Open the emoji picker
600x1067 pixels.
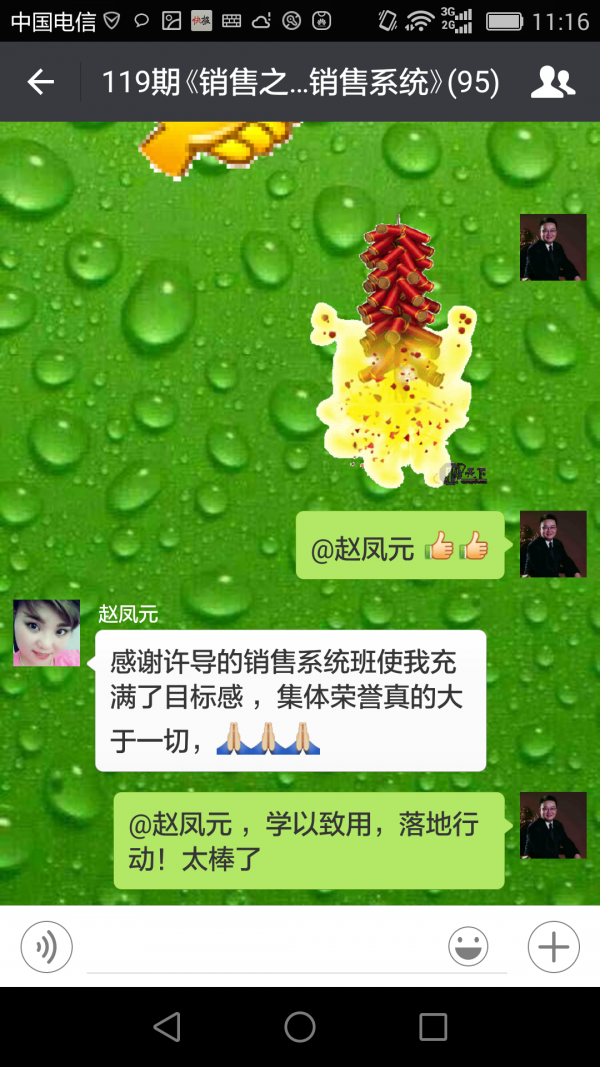pos(468,946)
